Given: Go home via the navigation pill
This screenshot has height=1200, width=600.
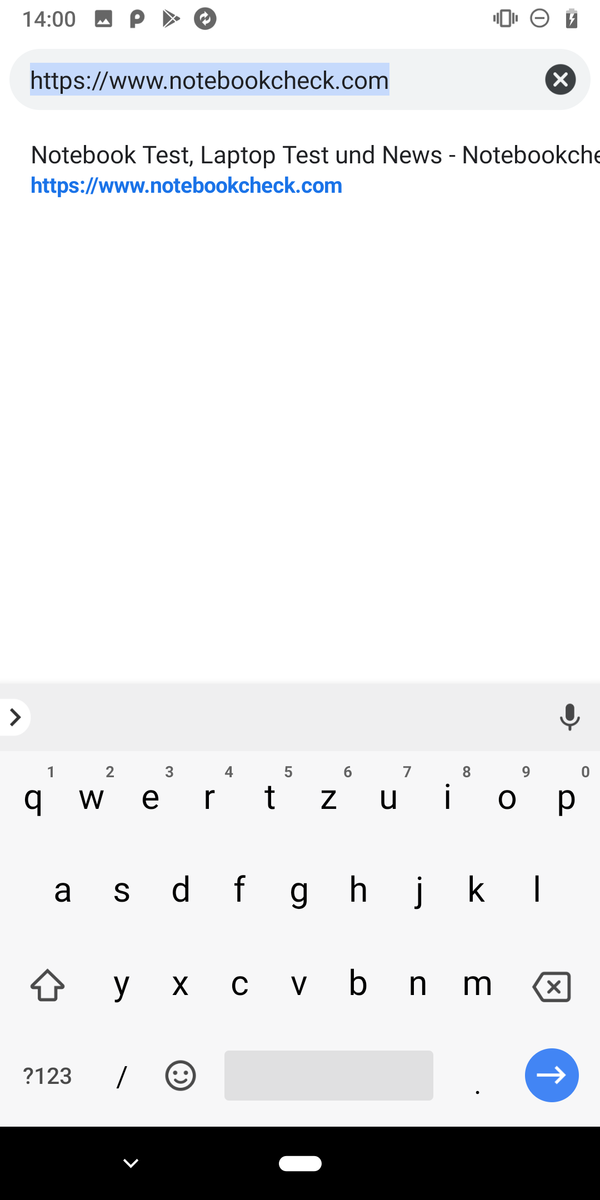Looking at the screenshot, I should 300,1163.
